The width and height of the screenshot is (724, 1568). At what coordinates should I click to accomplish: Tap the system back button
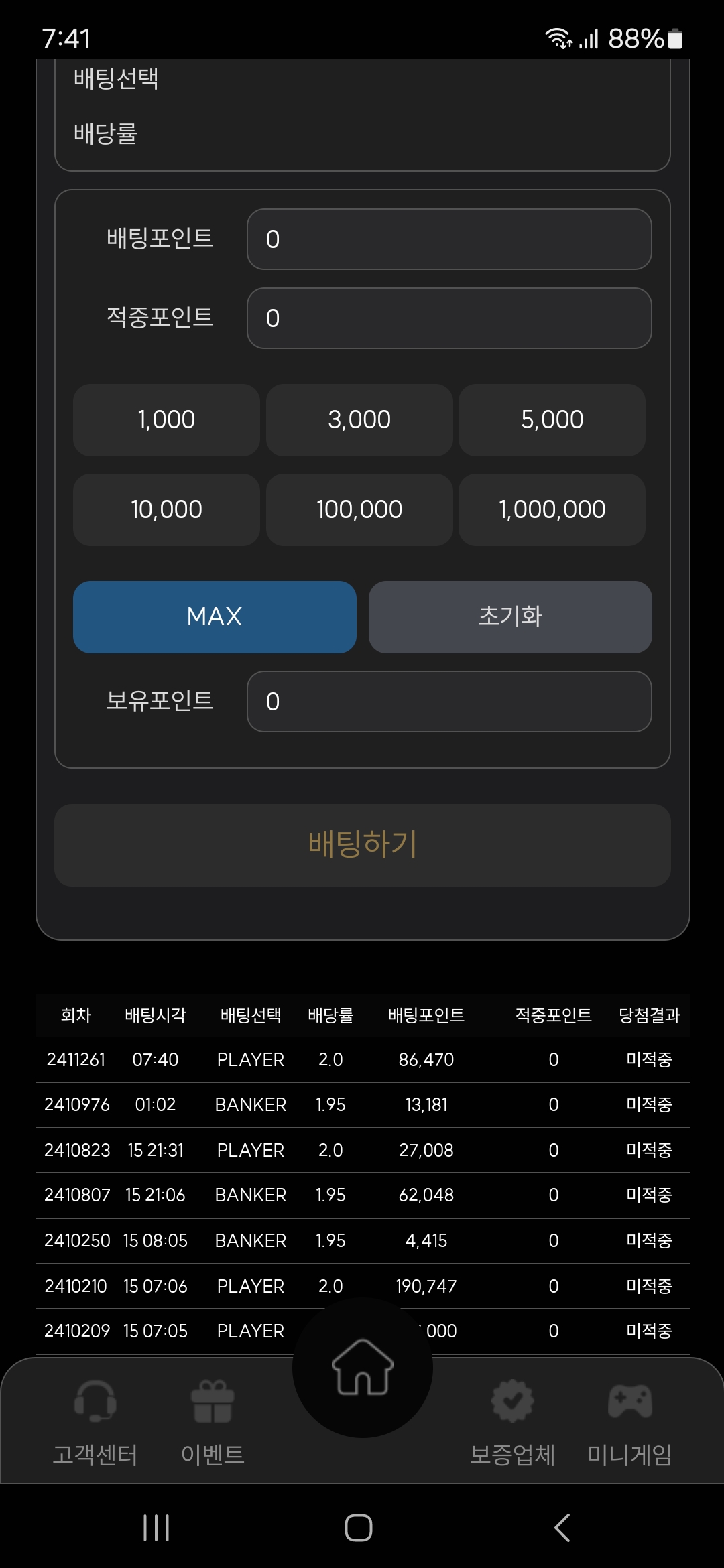pyautogui.click(x=562, y=1528)
